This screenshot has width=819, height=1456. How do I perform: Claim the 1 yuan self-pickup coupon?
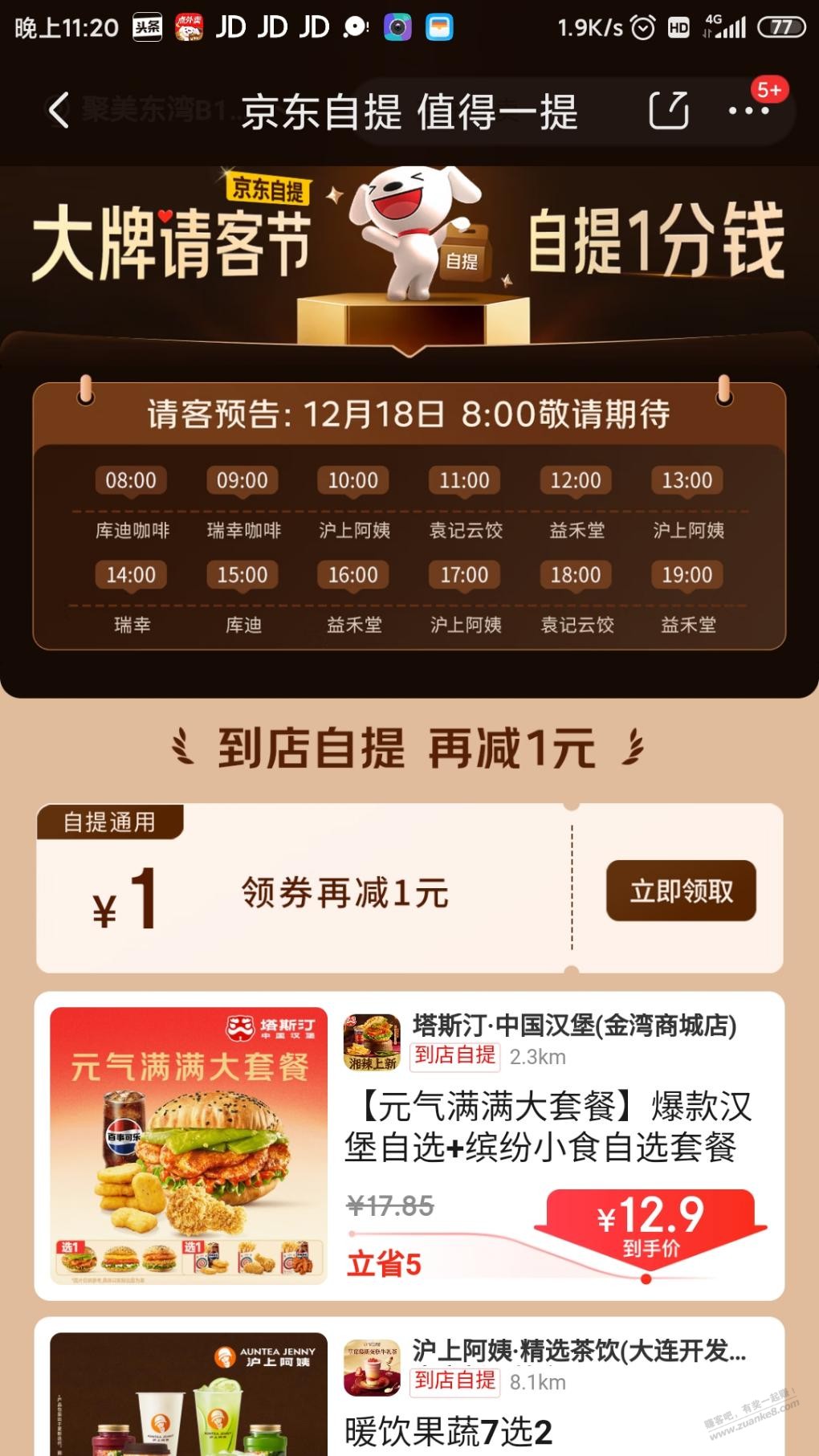pos(680,891)
